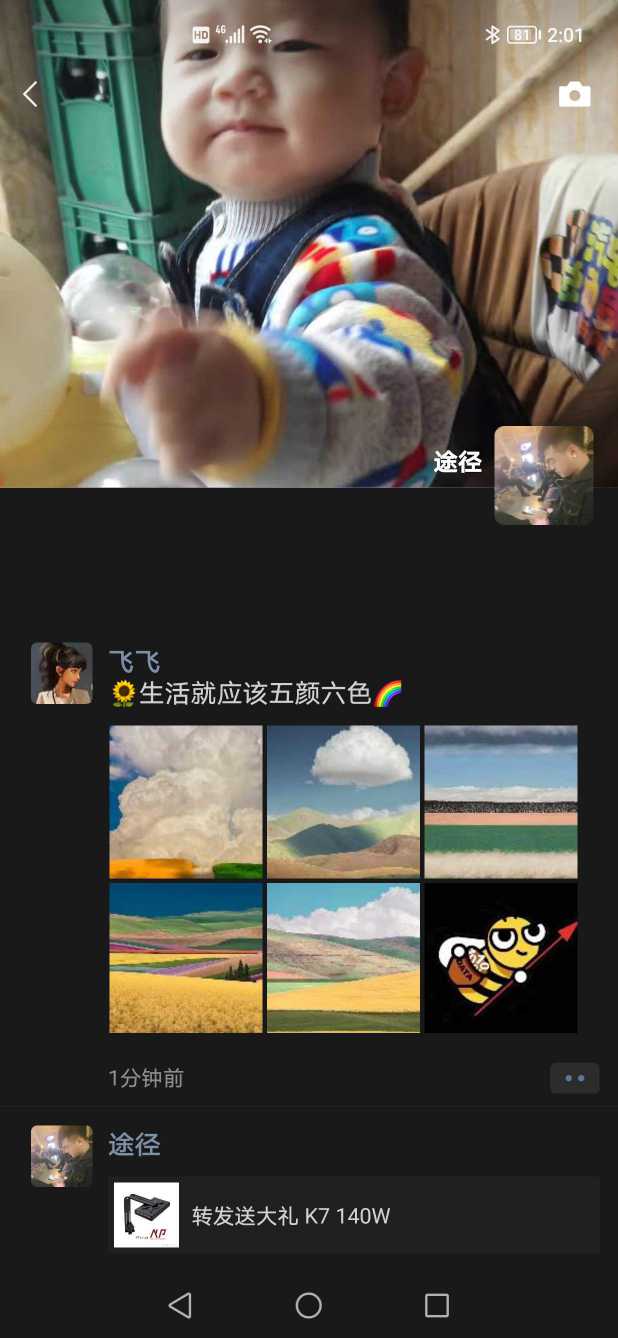Open 飞飞's avatar beside the post
The image size is (618, 1338).
tap(62, 673)
